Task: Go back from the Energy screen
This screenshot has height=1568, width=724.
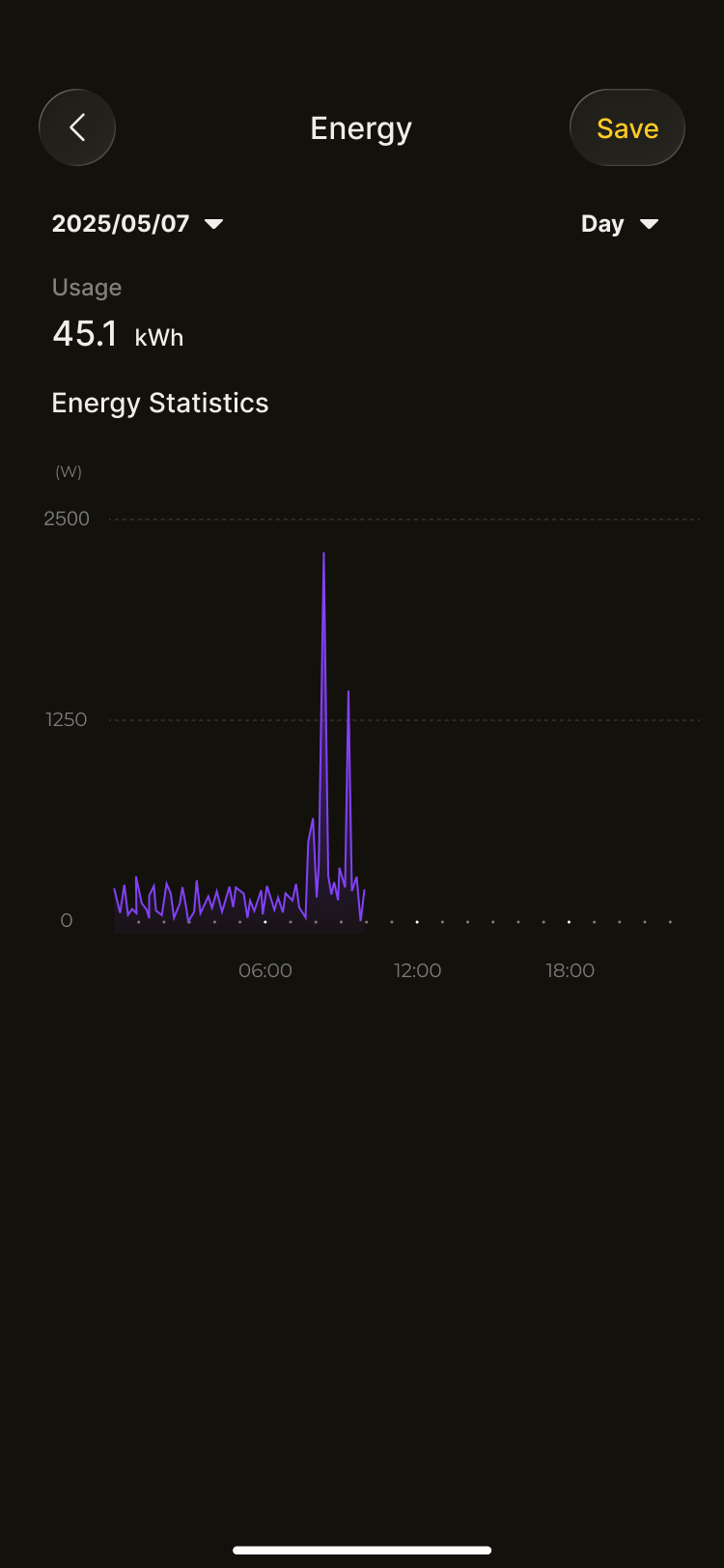Action: tap(77, 127)
